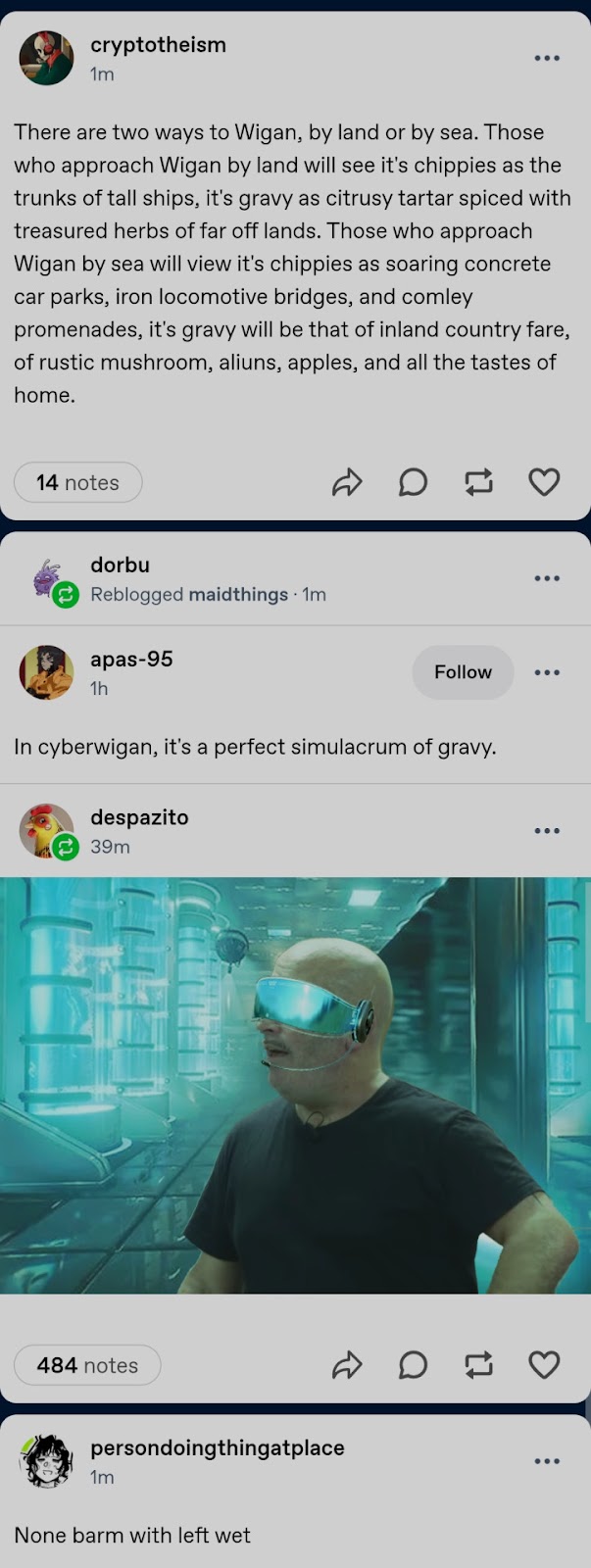Share the cyberwigan post
The height and width of the screenshot is (1568, 591).
pos(347,1365)
